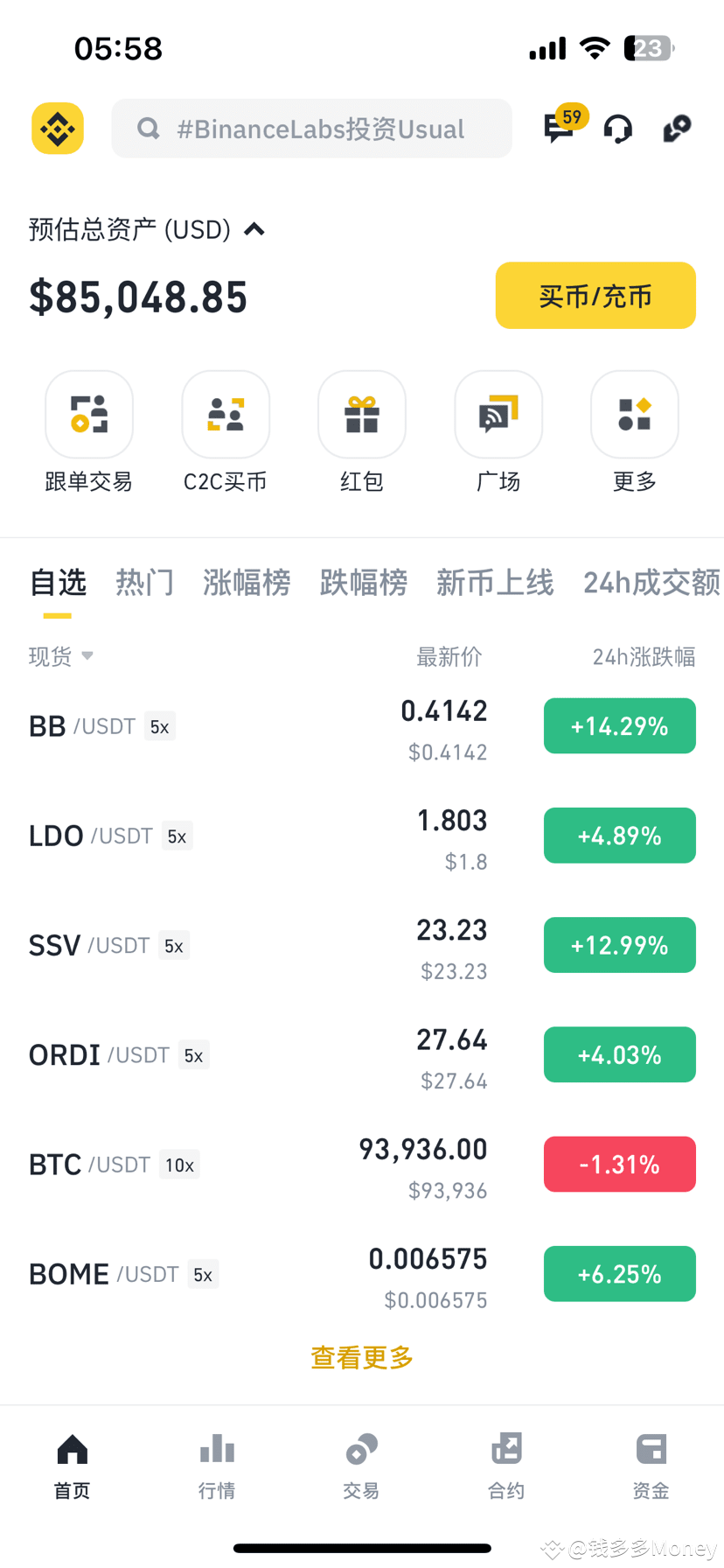Select the green +14.29% badge for BB
The width and height of the screenshot is (724, 1568).
(x=619, y=725)
